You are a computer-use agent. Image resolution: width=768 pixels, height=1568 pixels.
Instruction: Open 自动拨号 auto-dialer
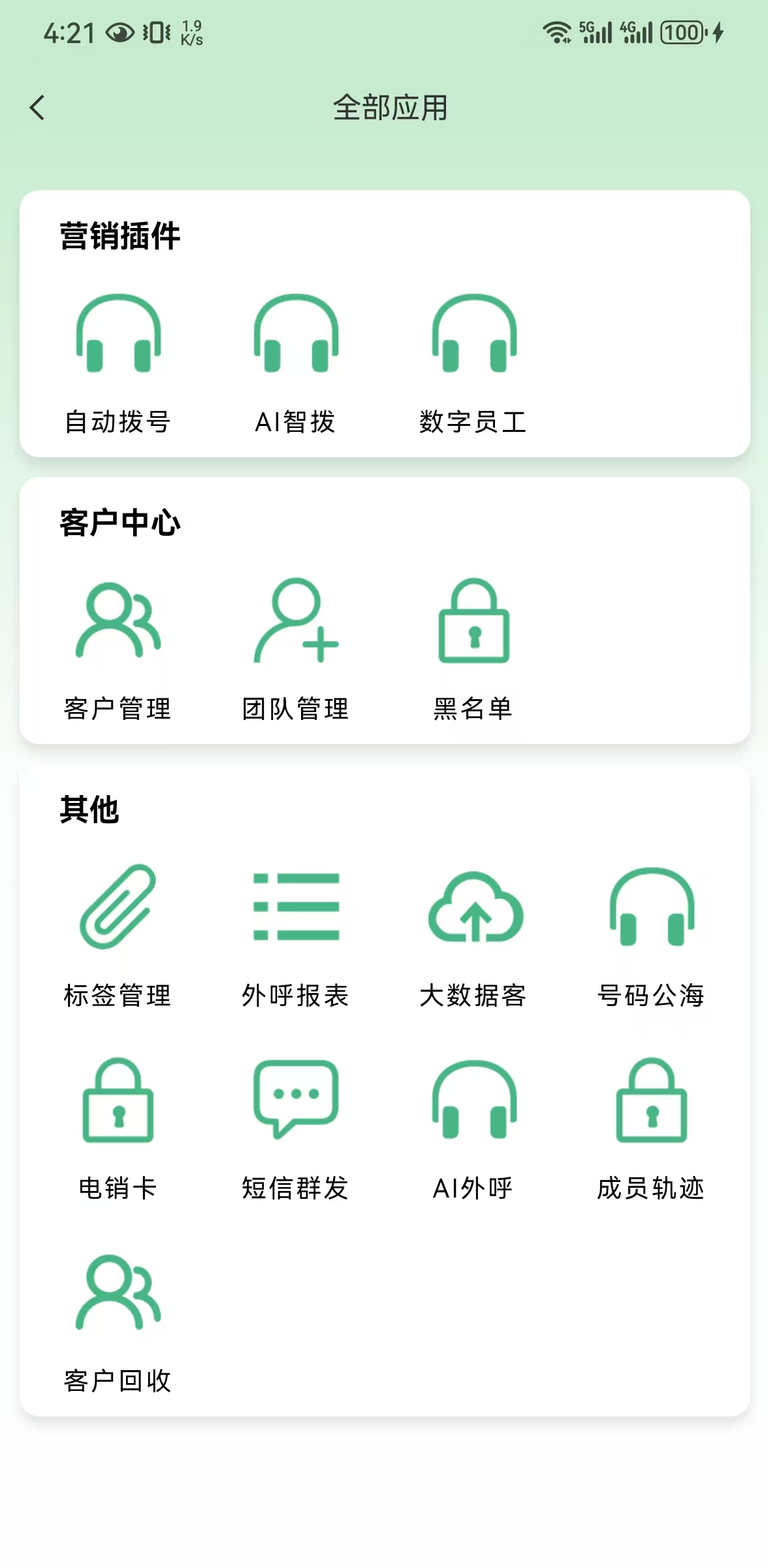(118, 364)
